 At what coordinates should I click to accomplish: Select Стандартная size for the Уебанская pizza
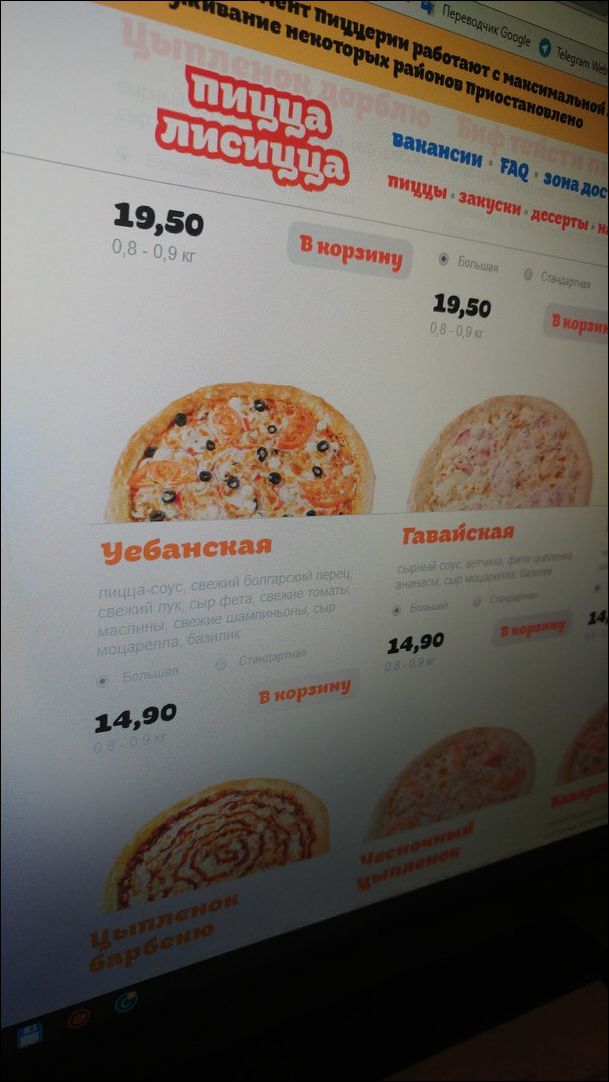(222, 663)
